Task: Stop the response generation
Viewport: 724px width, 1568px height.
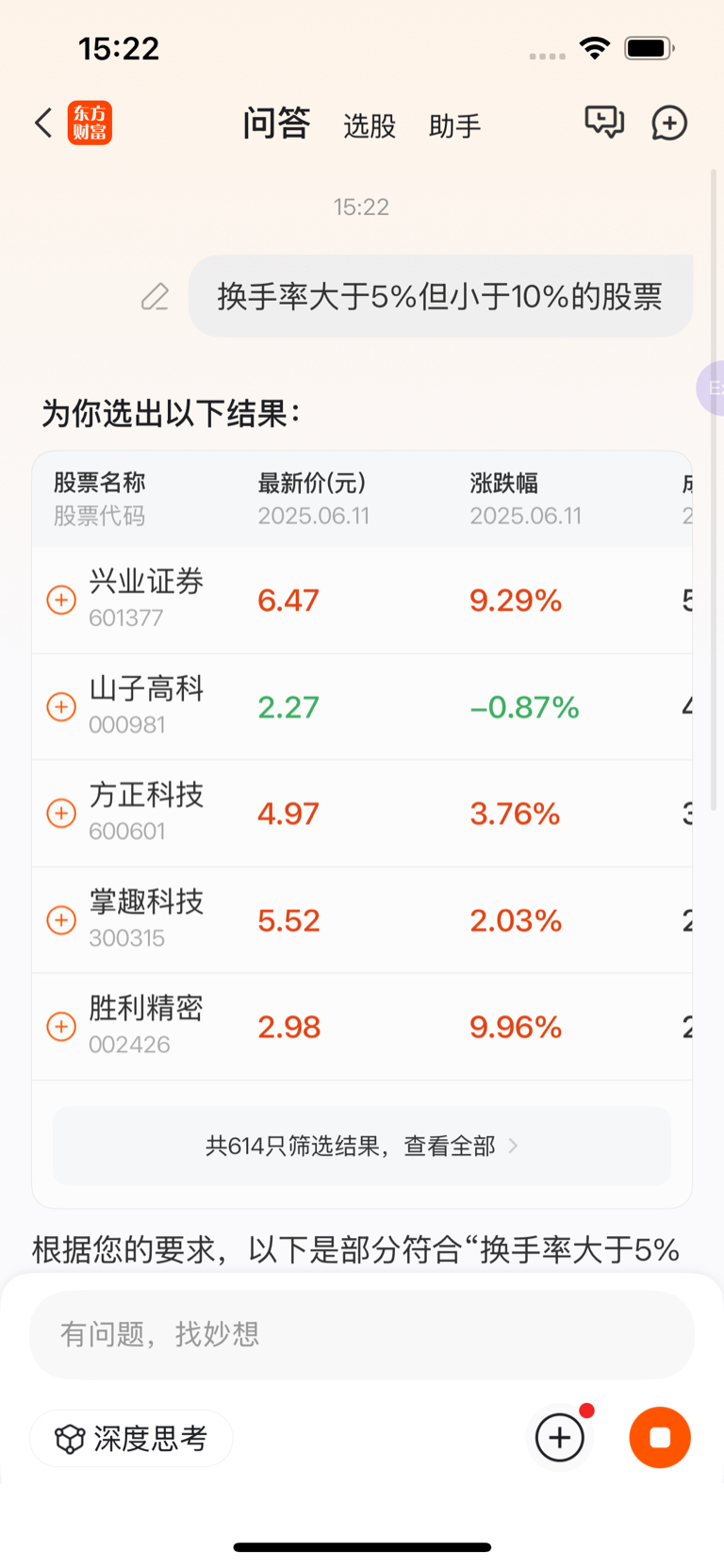Action: (660, 1438)
